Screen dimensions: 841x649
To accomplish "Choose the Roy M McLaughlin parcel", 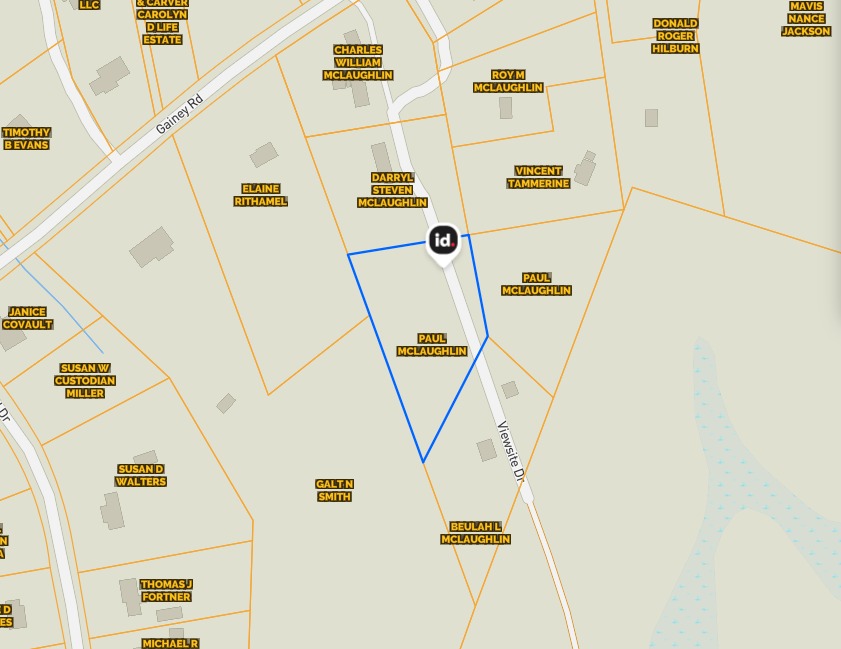I will [x=508, y=81].
